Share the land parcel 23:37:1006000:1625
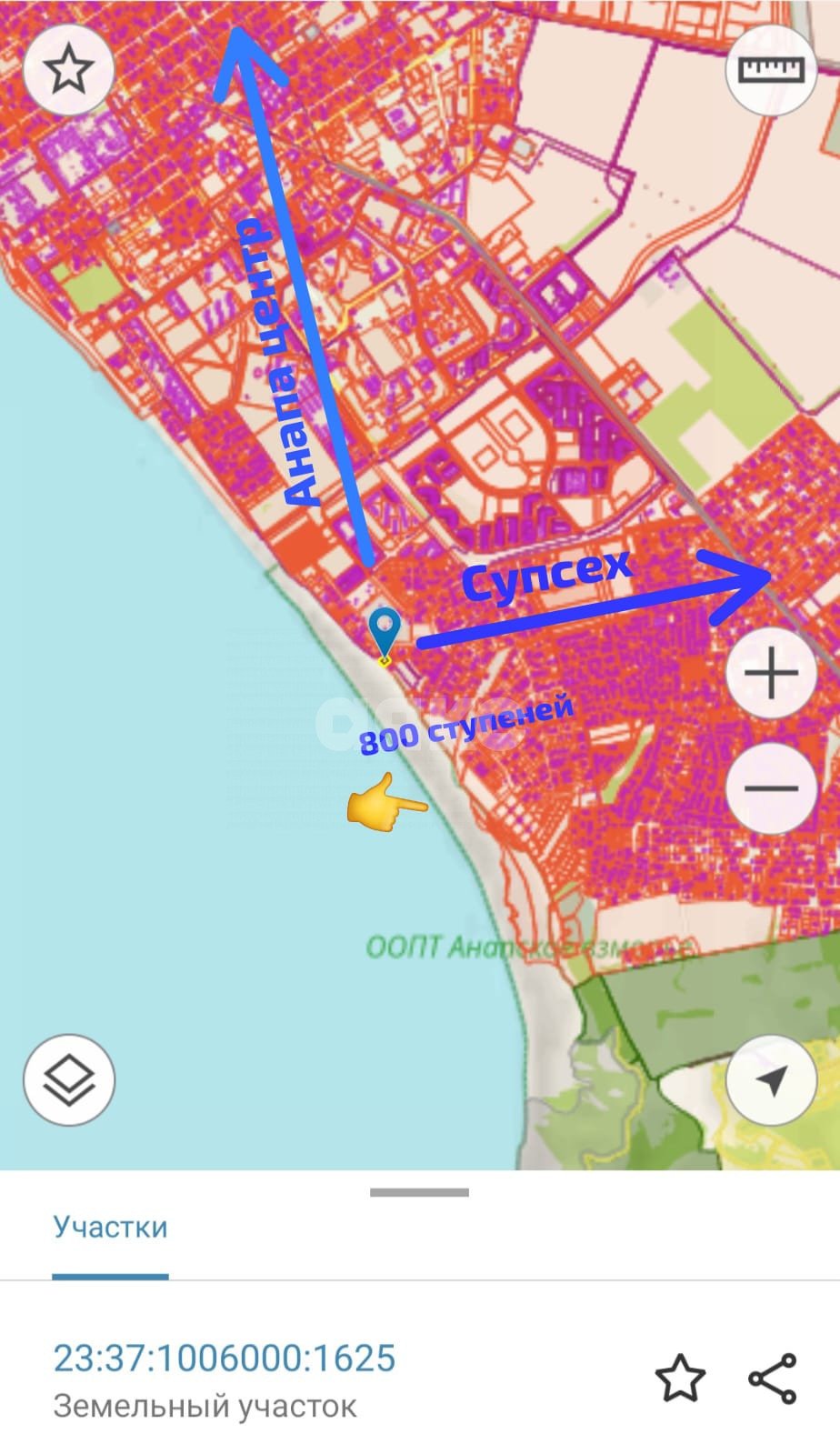 (773, 1379)
